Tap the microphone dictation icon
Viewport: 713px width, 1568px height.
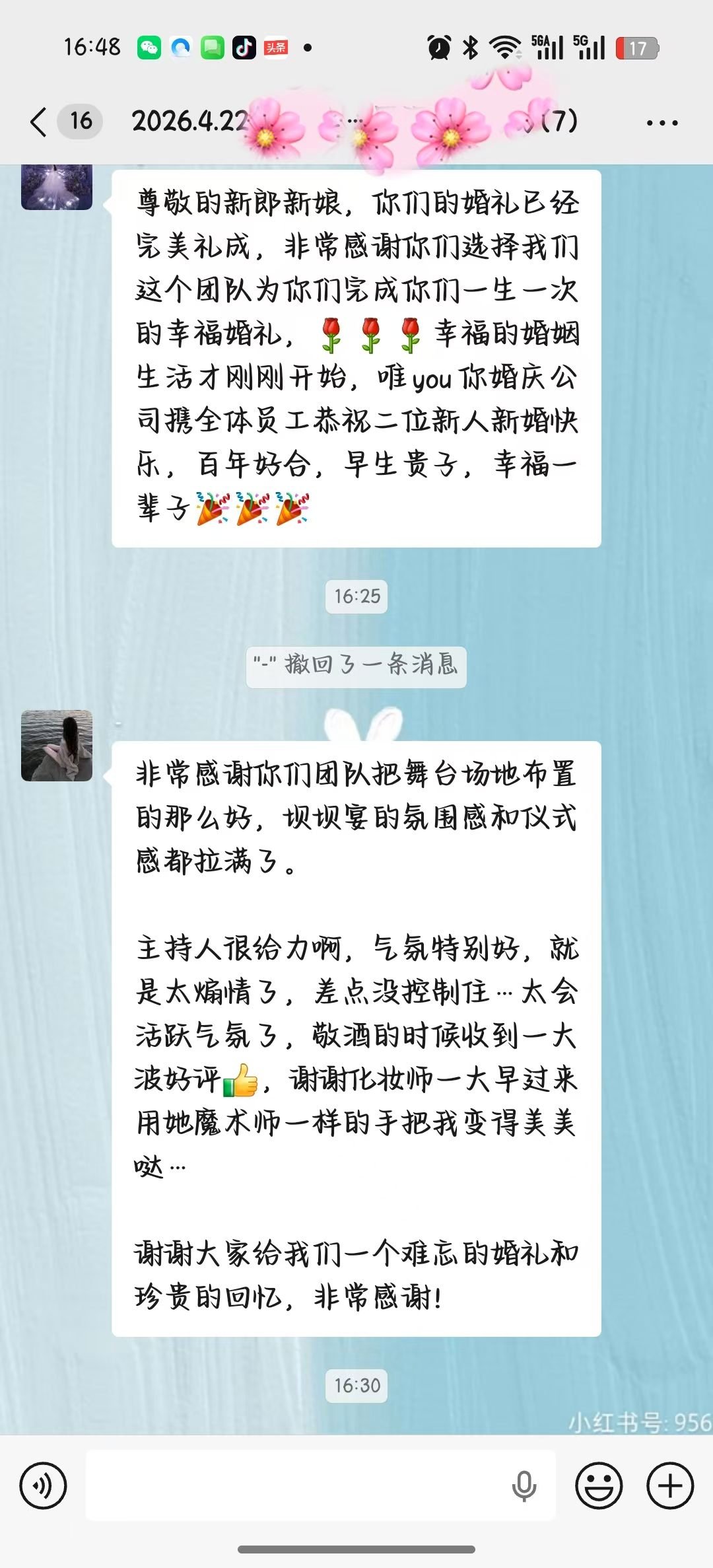point(524,1485)
